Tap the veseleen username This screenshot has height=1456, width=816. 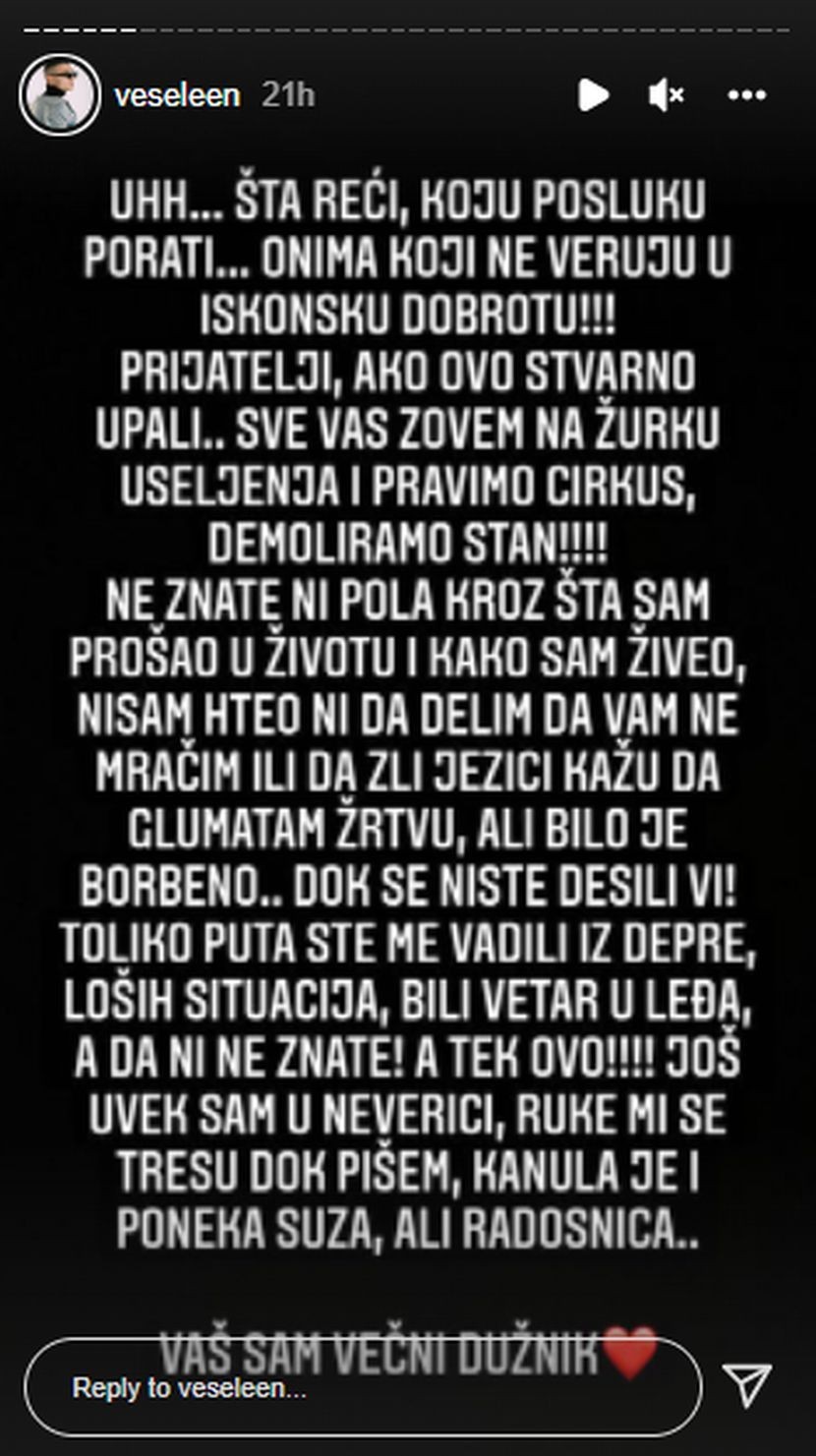(x=177, y=95)
